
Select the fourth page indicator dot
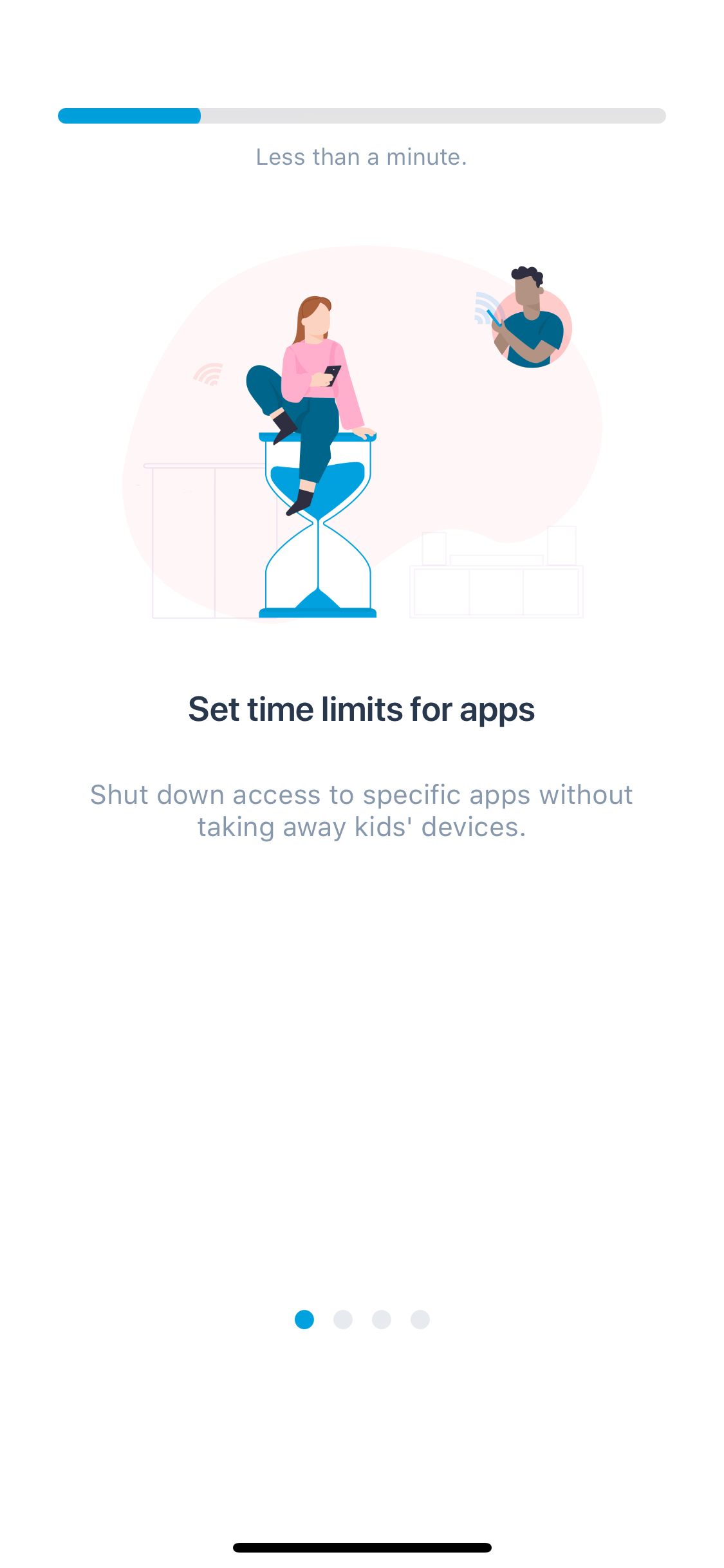420,1320
